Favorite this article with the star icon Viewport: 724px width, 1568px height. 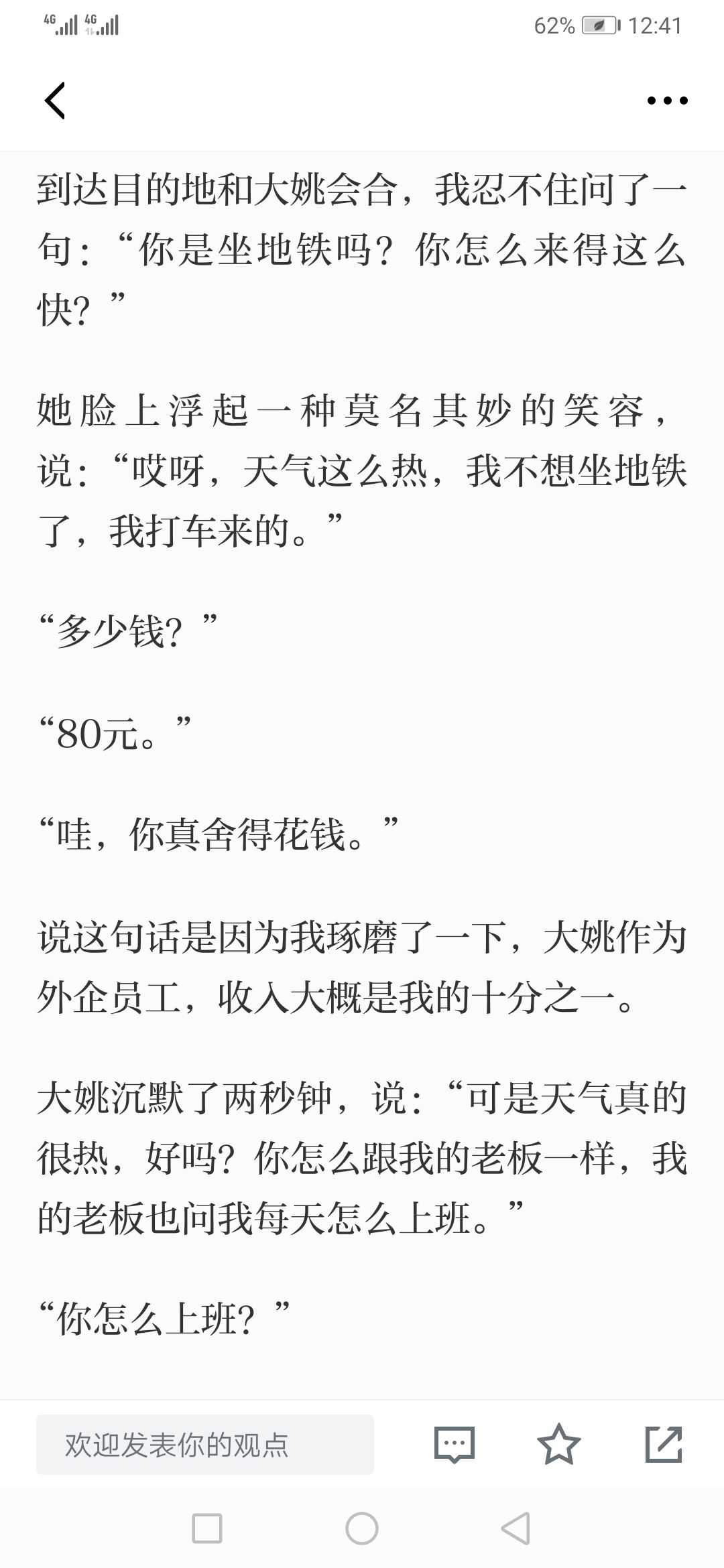point(558,1444)
